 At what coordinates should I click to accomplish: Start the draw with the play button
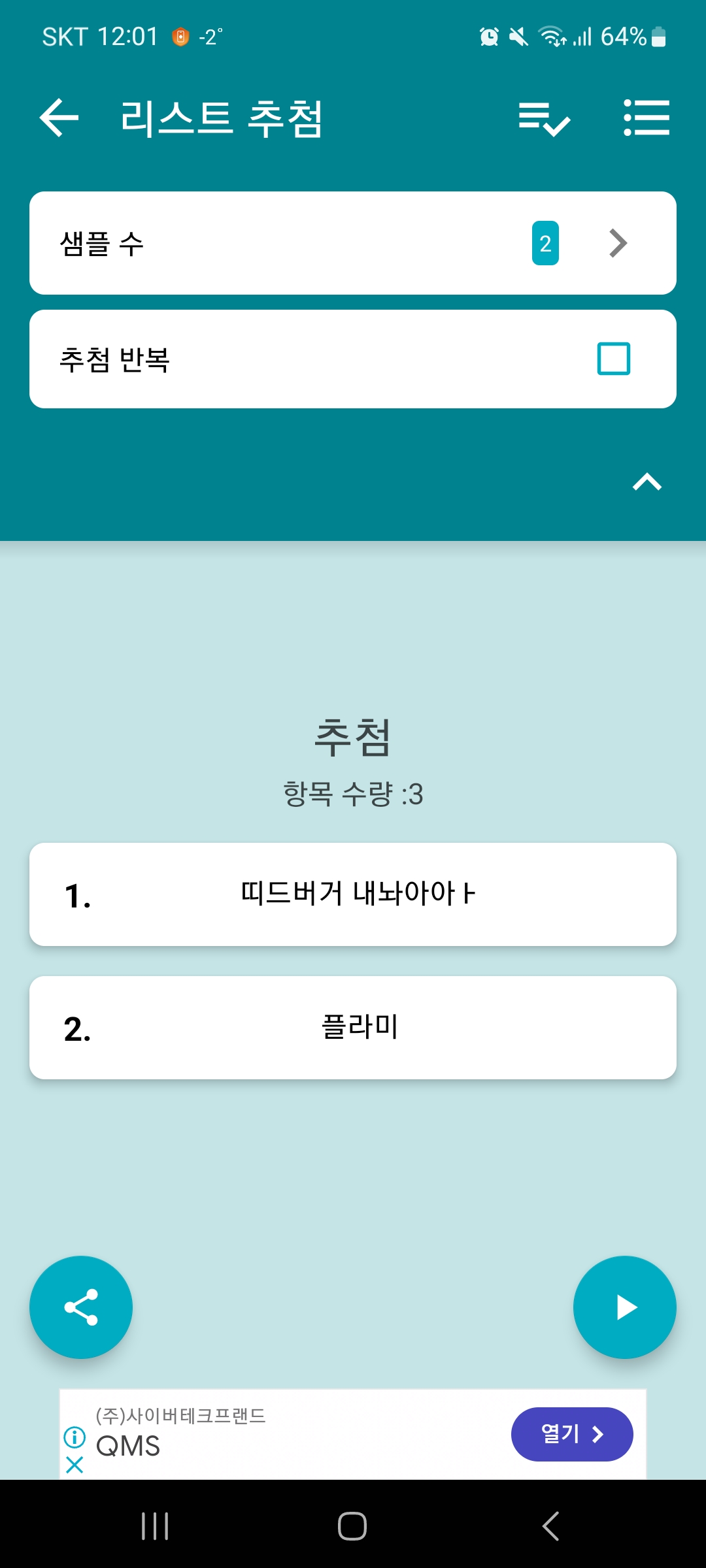[624, 1307]
